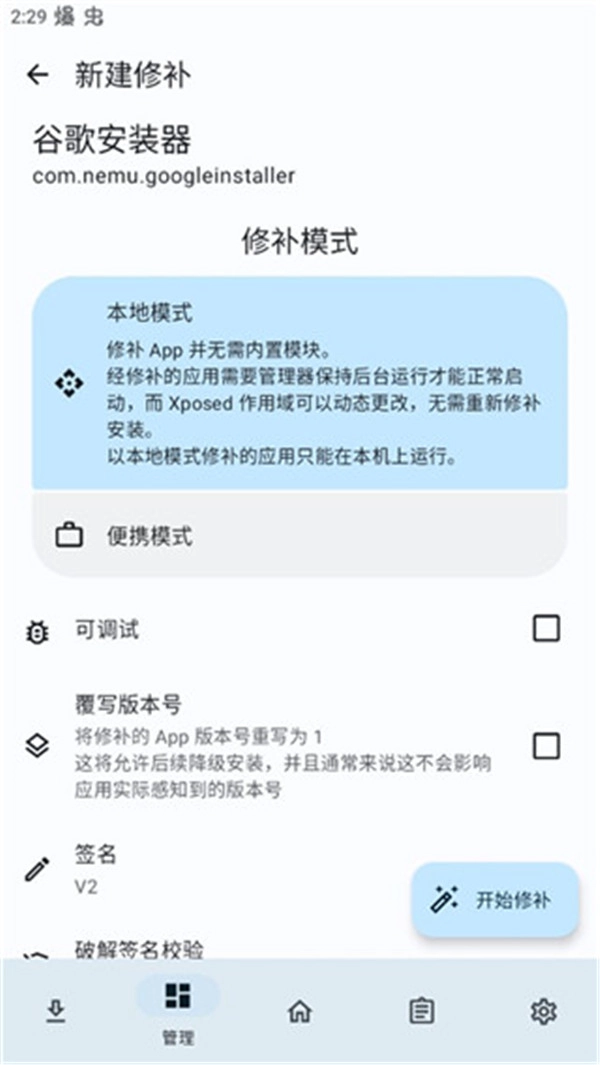Choose 便携模式 patch mode

pos(300,536)
